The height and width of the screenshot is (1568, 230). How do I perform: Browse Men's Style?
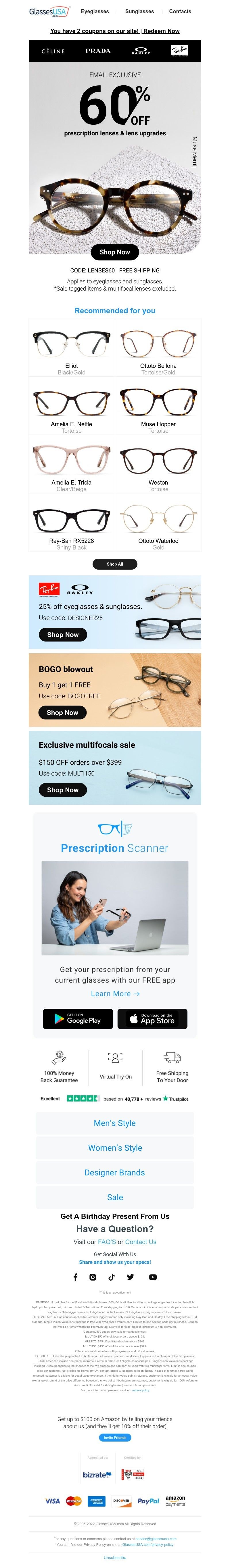point(114,1123)
